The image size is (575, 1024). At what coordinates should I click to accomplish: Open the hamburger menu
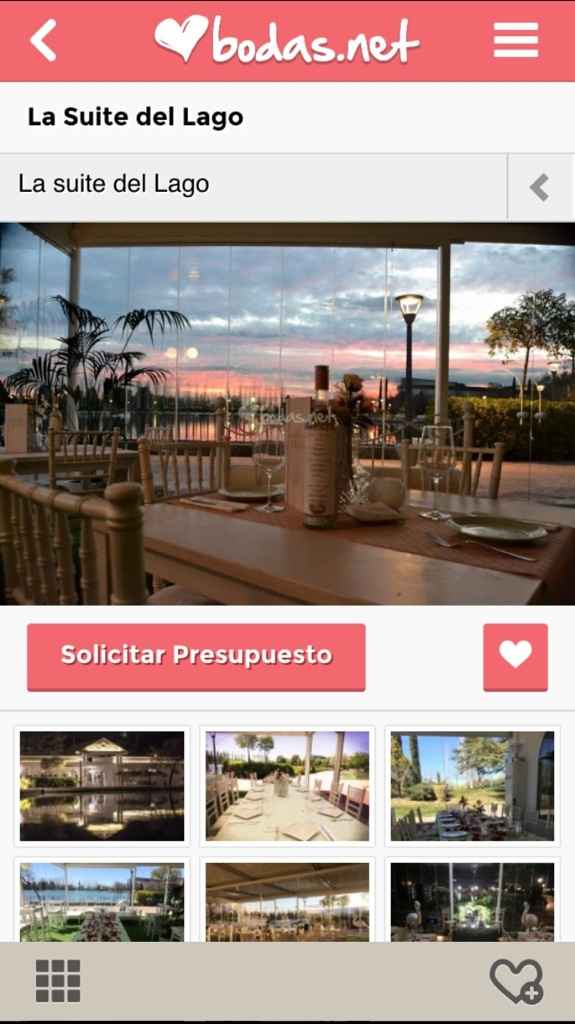coord(516,40)
